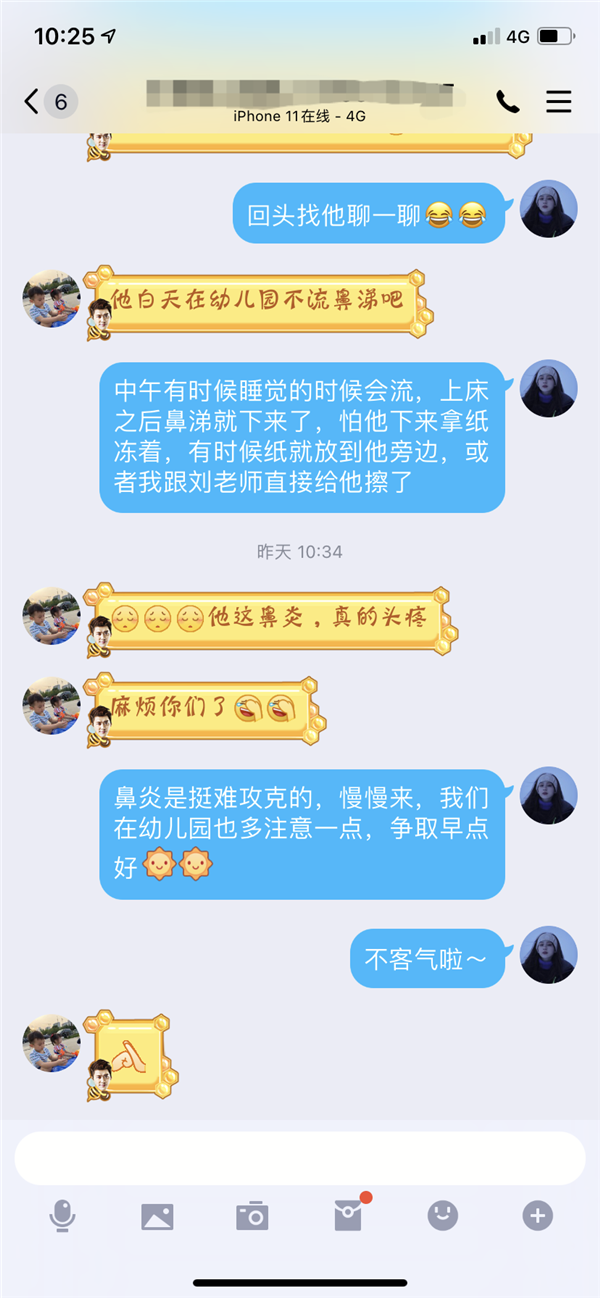This screenshot has height=1298, width=600.
Task: Open the camera to take a photo
Action: [x=252, y=1216]
